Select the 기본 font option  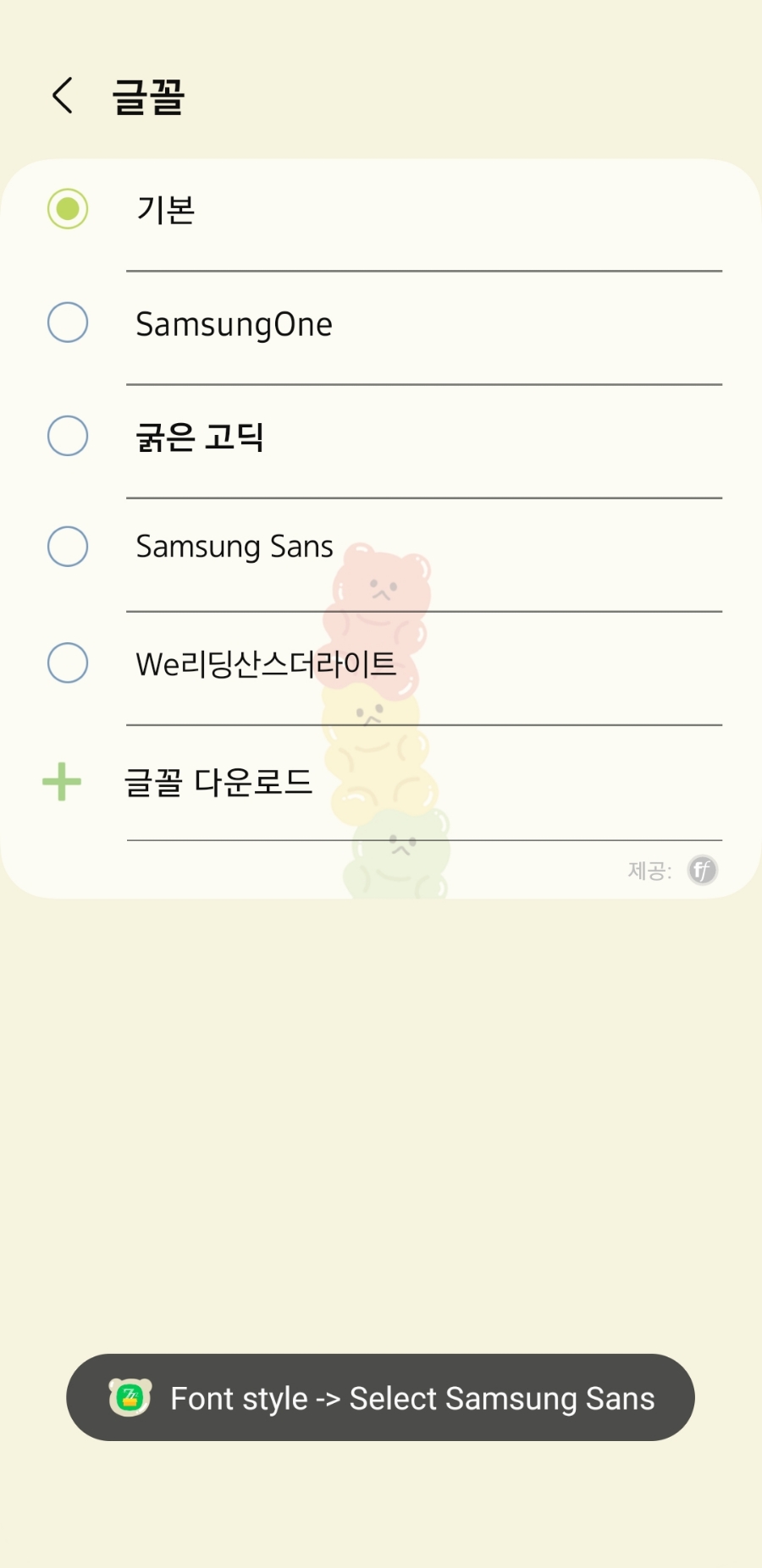pos(68,209)
